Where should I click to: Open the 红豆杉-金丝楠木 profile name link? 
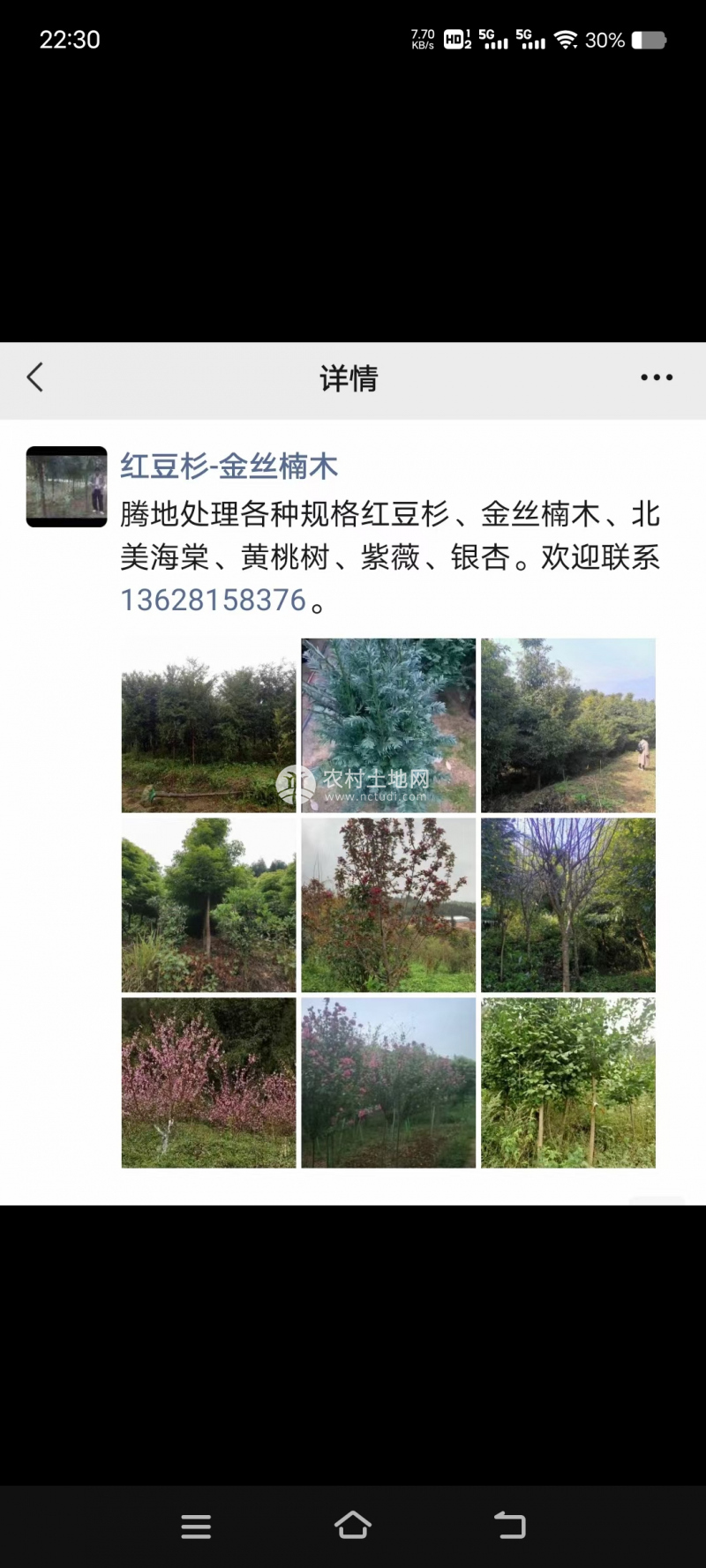[229, 466]
